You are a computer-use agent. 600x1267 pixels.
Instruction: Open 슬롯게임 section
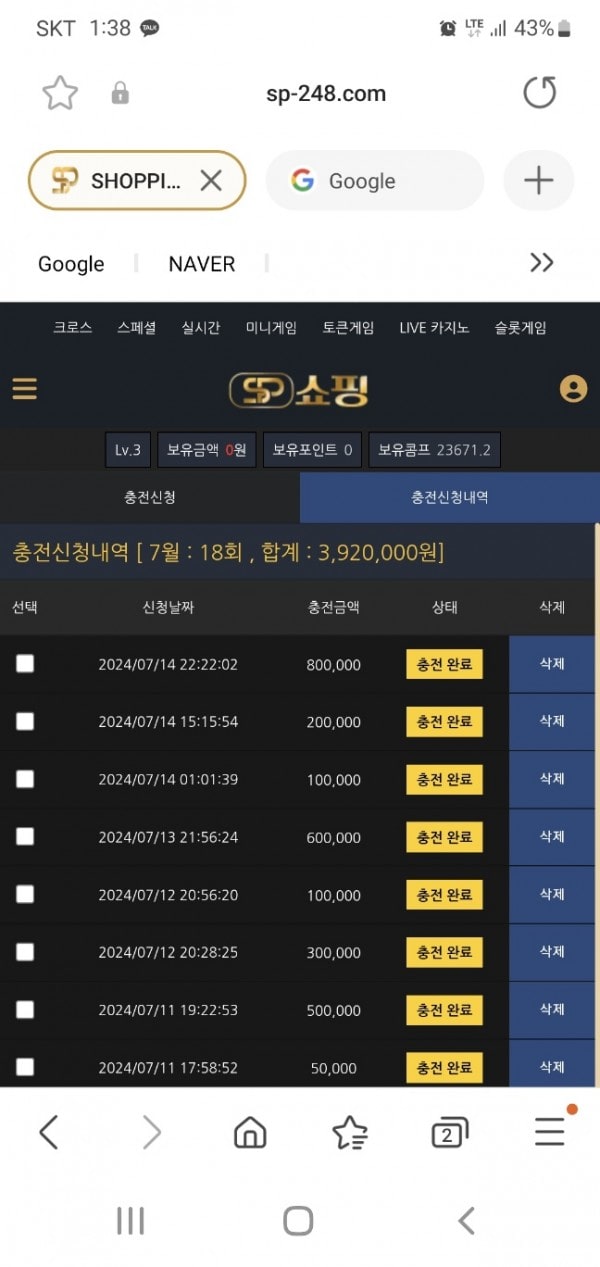pyautogui.click(x=520, y=328)
